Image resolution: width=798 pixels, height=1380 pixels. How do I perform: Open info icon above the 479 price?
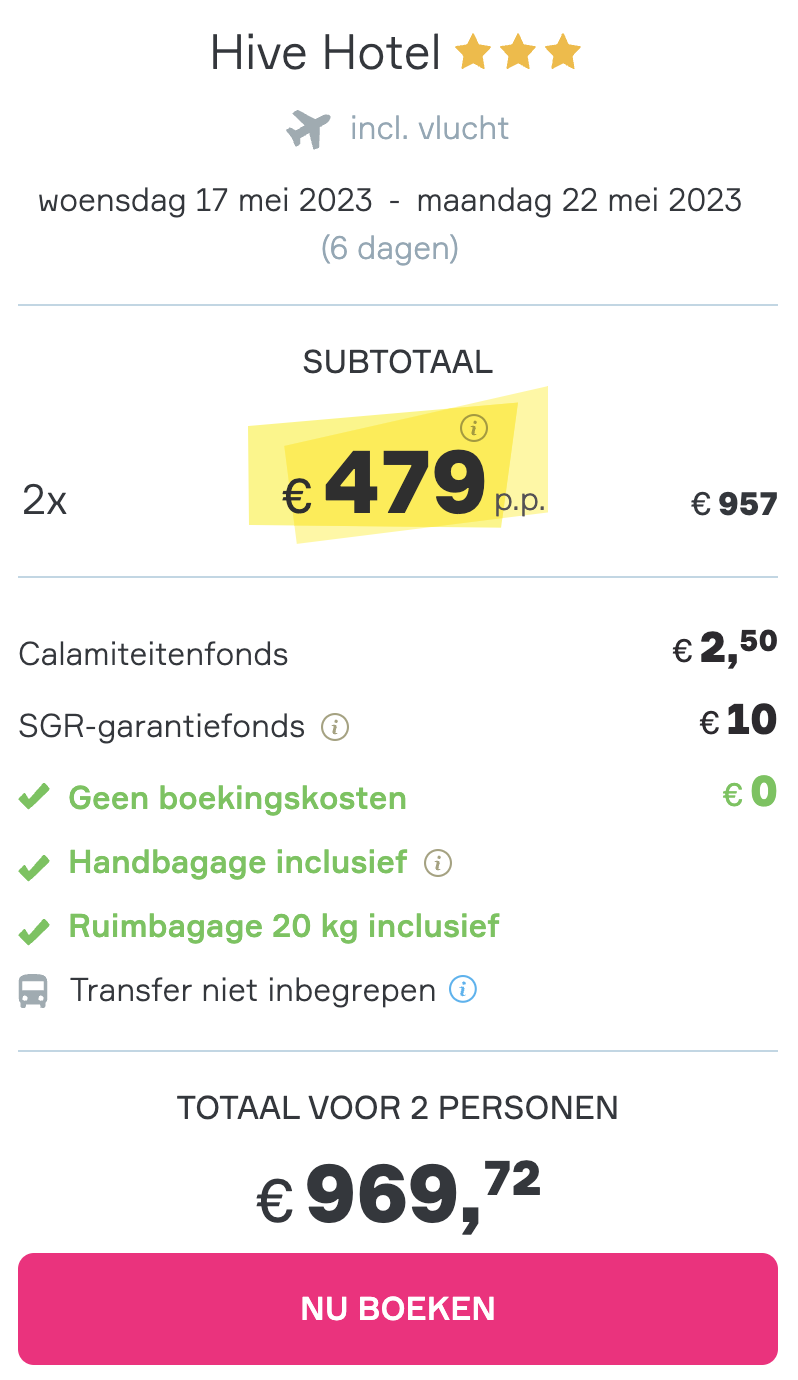(474, 428)
